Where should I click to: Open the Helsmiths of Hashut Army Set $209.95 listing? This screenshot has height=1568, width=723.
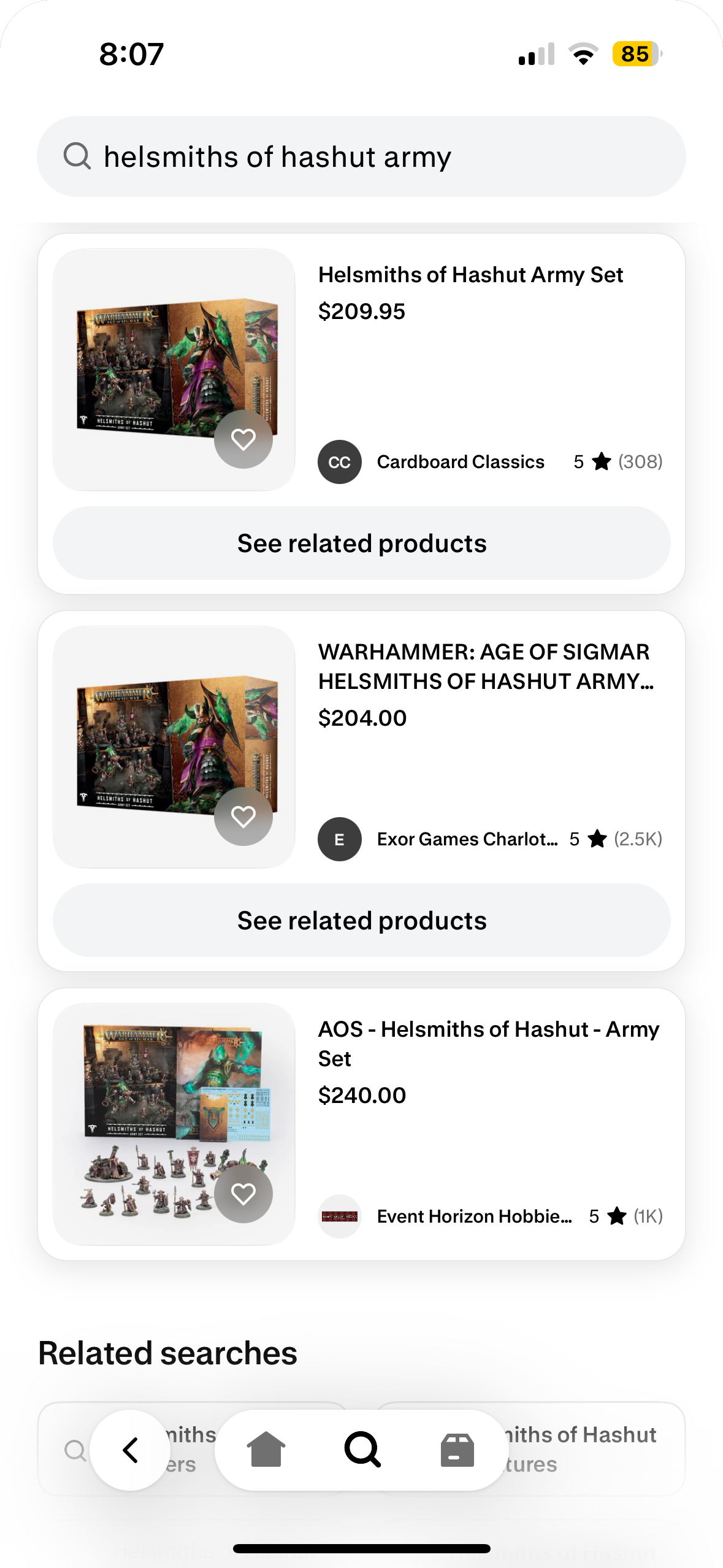[x=470, y=275]
